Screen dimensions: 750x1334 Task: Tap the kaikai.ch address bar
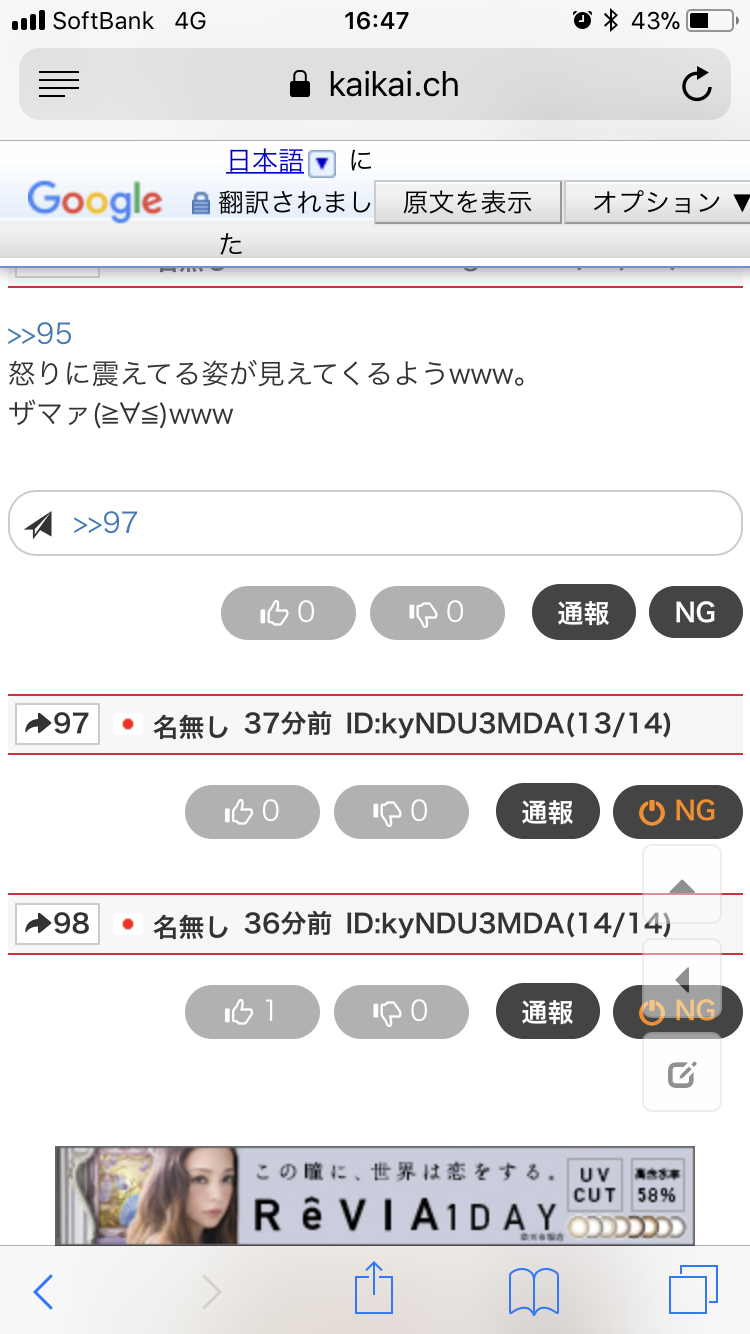pyautogui.click(x=375, y=84)
